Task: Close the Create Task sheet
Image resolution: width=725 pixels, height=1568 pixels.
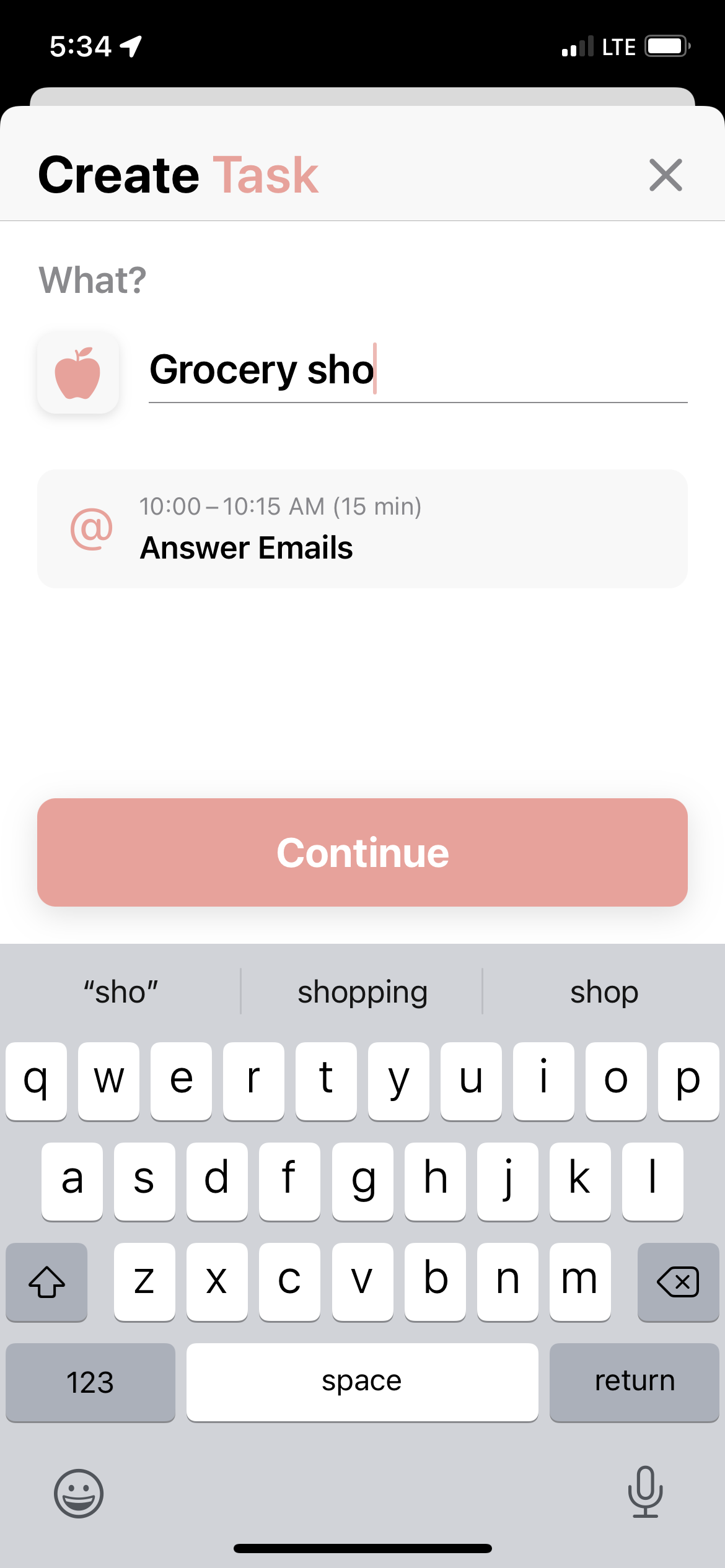Action: [666, 175]
